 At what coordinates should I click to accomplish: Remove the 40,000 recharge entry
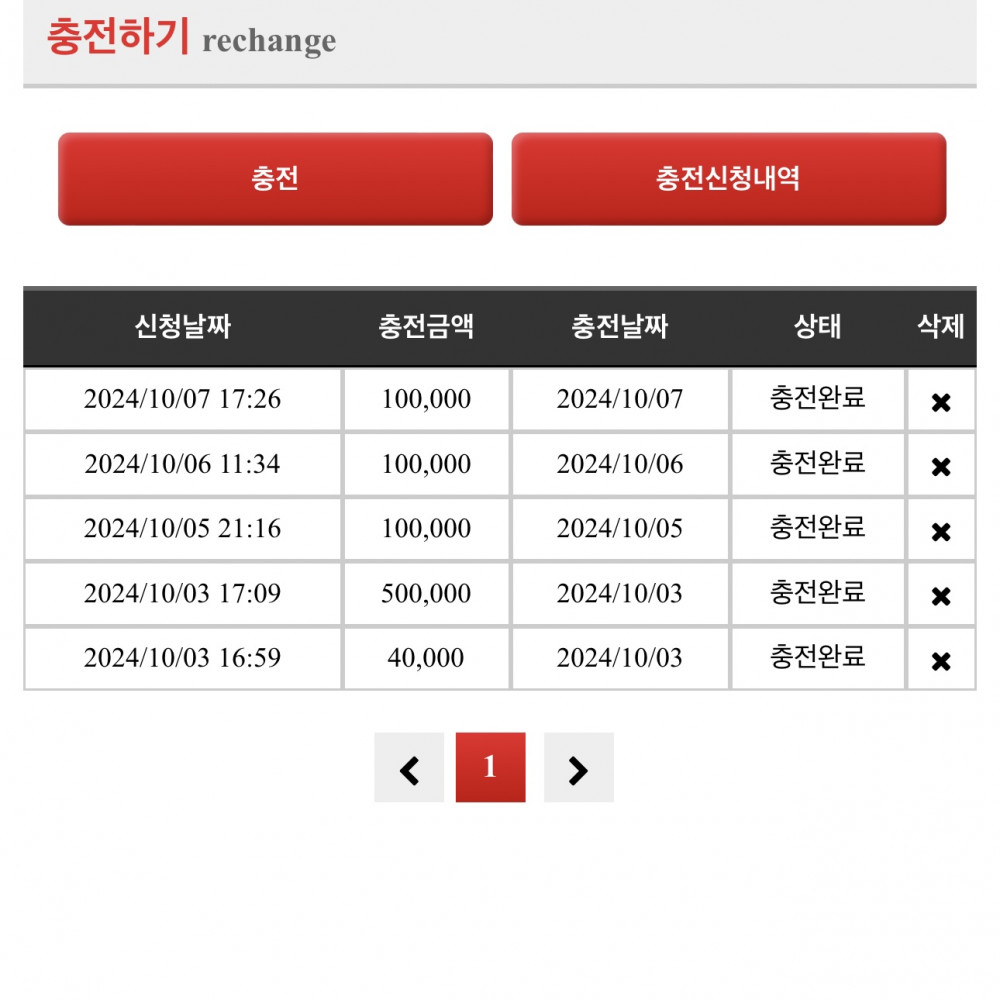940,661
